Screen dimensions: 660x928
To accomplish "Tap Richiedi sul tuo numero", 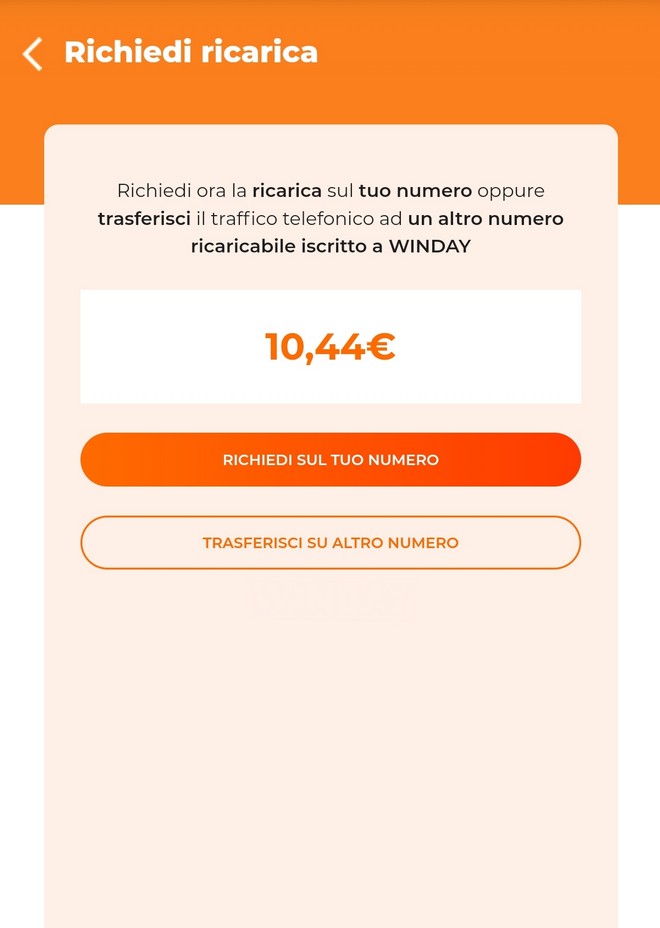I will tap(330, 460).
